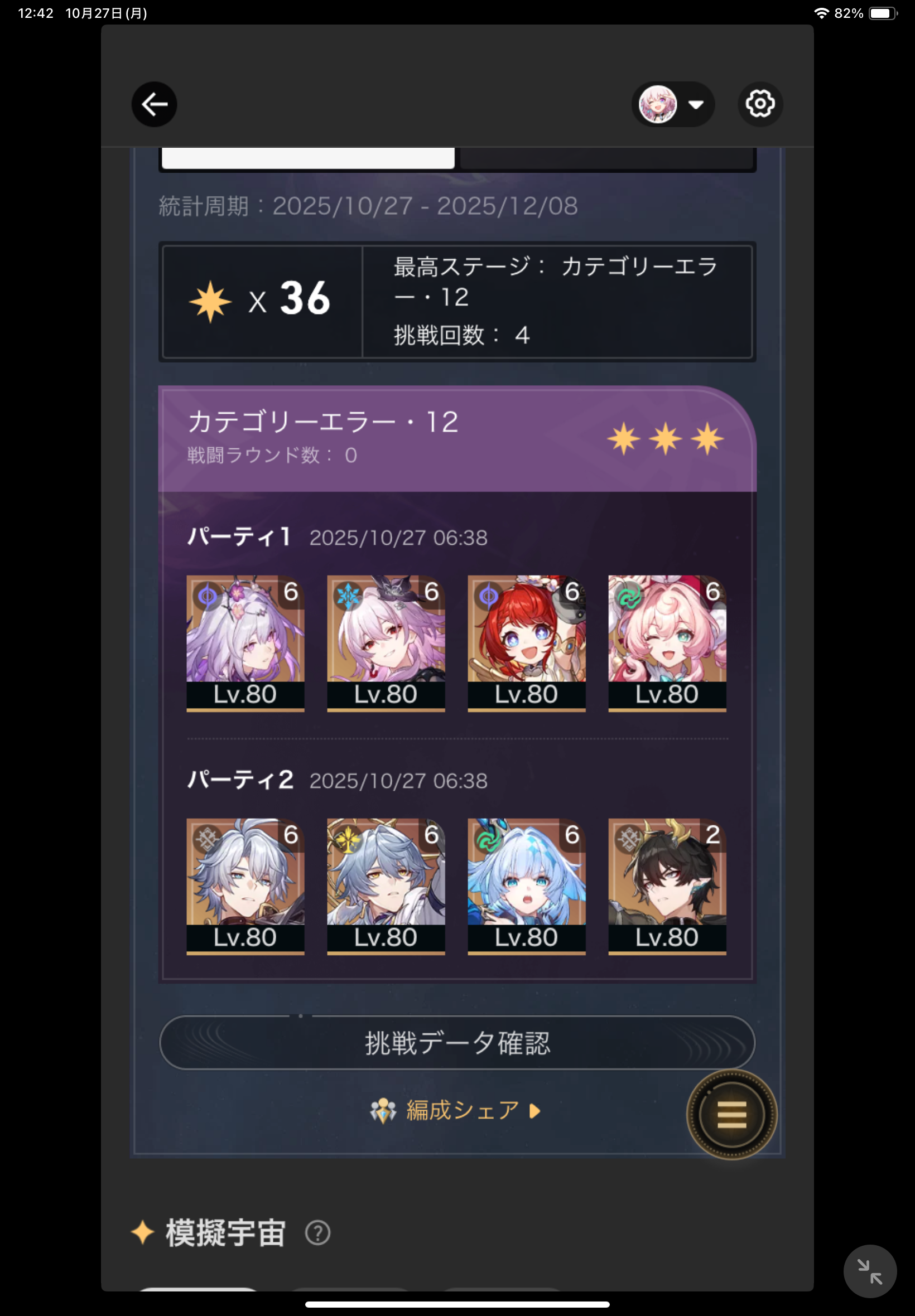
Task: Show help for 模擬宇宙 section
Action: (x=317, y=1232)
